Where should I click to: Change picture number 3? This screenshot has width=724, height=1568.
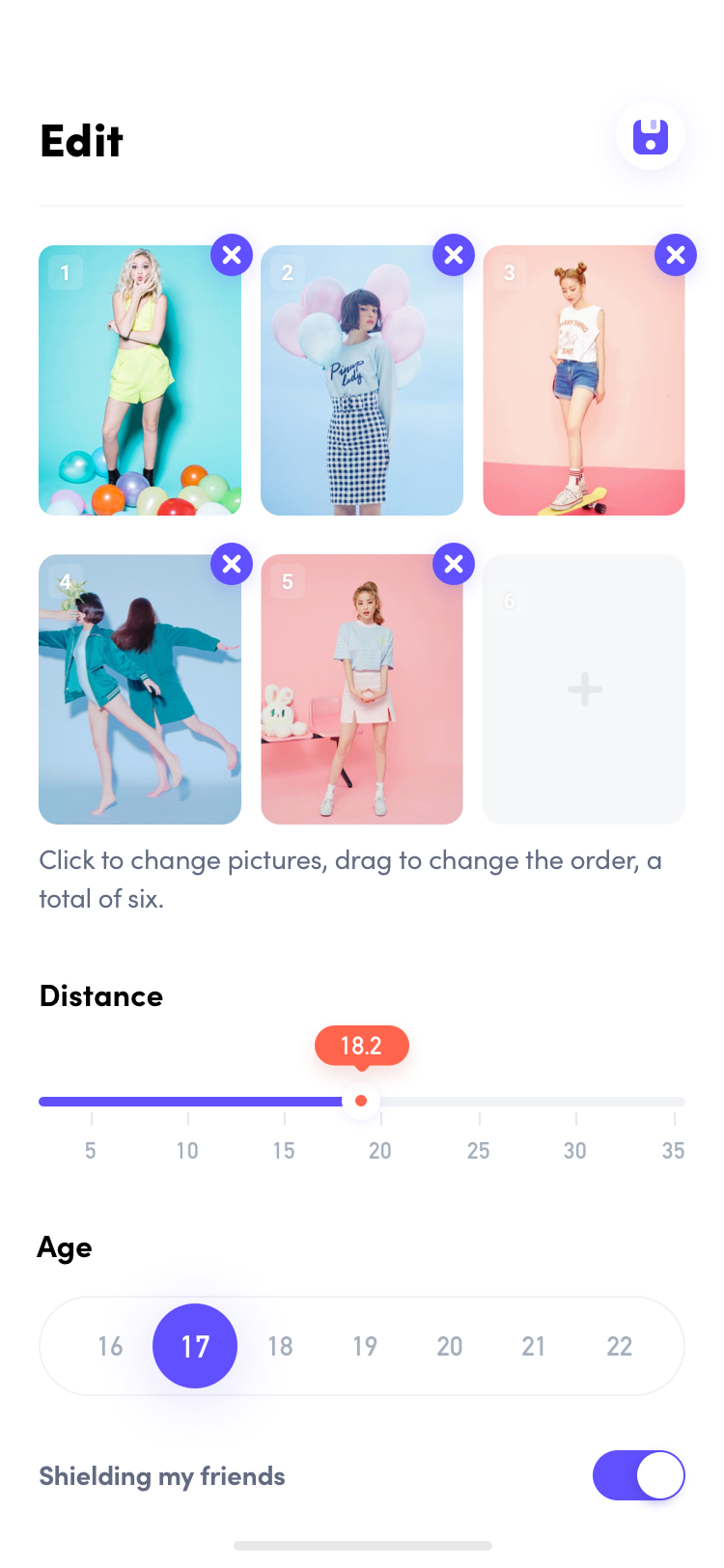tap(584, 380)
